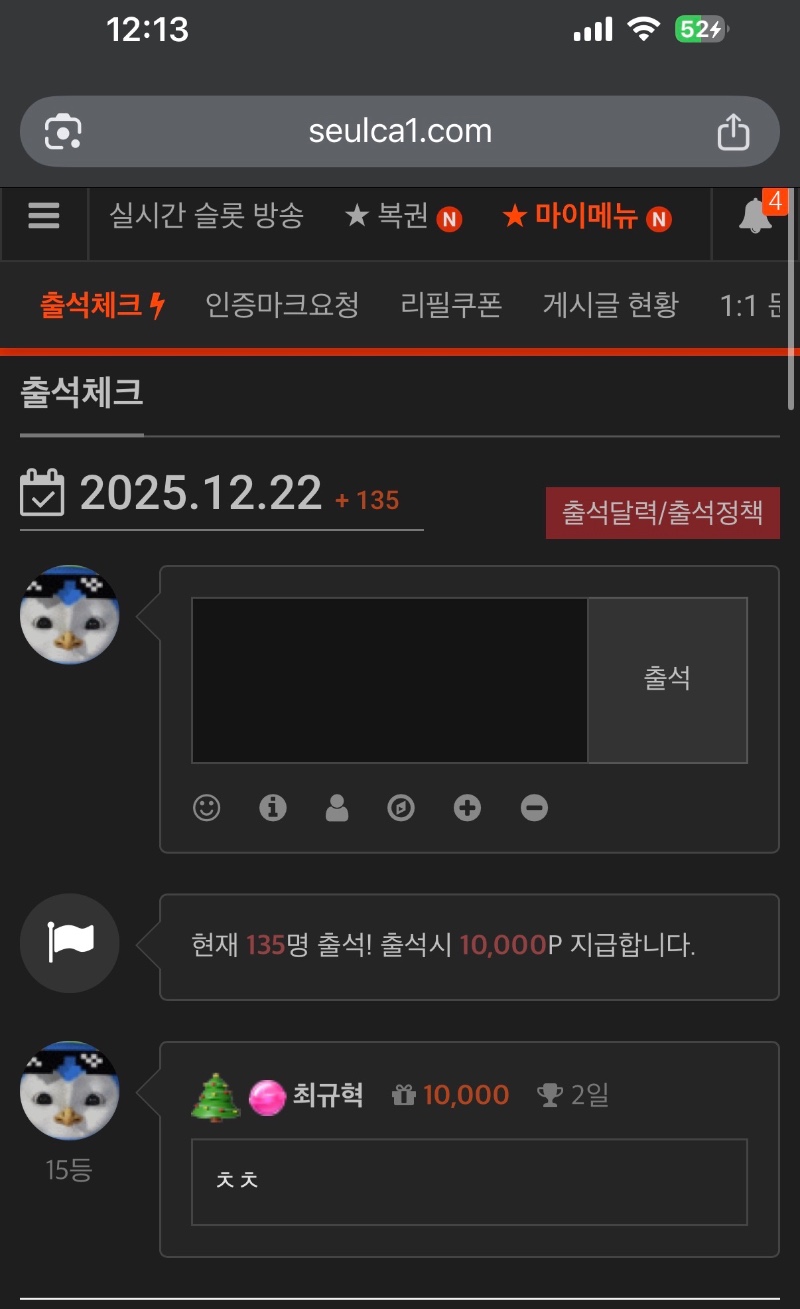
Task: Open the hamburger menu
Action: (x=44, y=215)
